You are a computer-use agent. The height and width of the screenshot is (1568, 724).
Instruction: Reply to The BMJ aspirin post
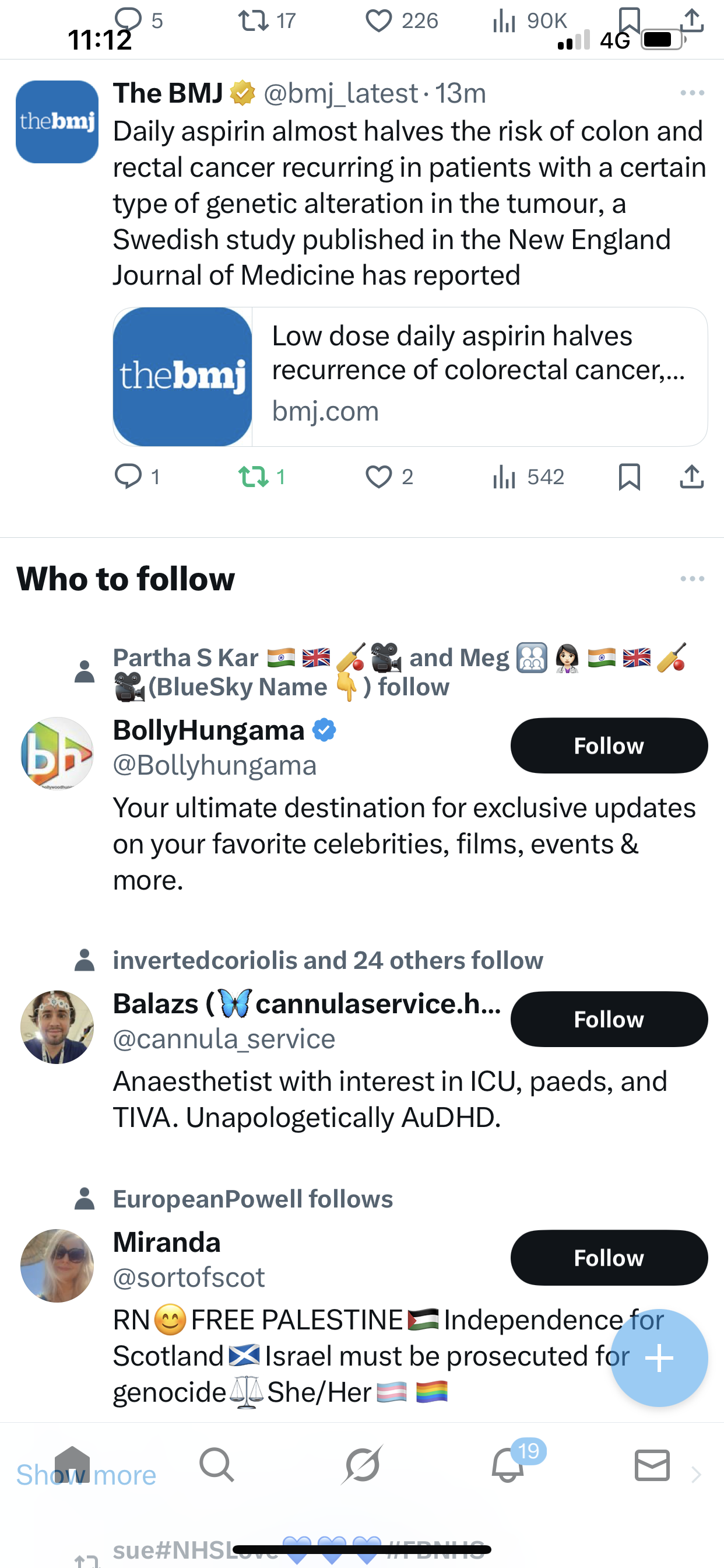(128, 477)
